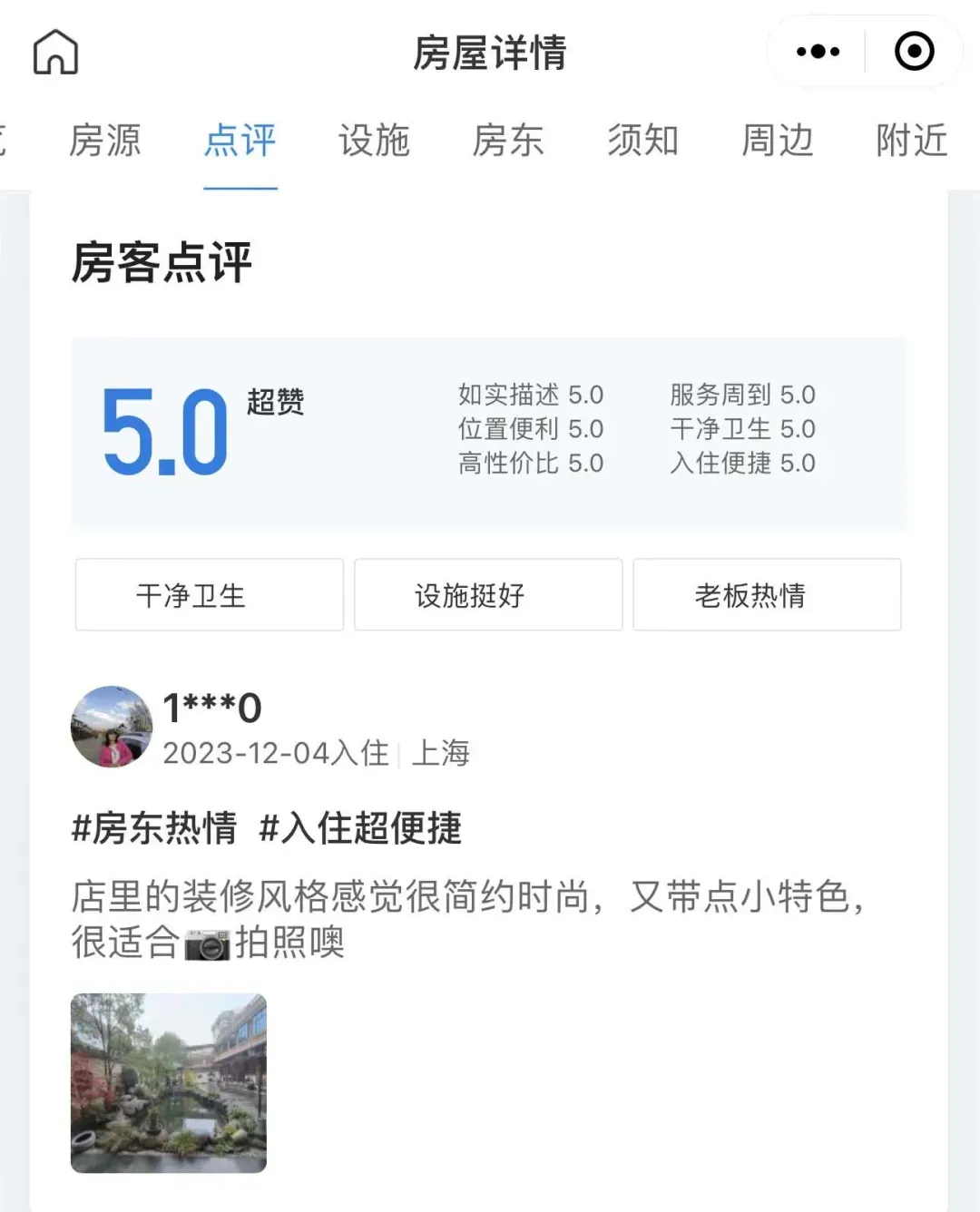Enlarge the review's garden photo
The width and height of the screenshot is (980, 1212).
click(x=169, y=1083)
